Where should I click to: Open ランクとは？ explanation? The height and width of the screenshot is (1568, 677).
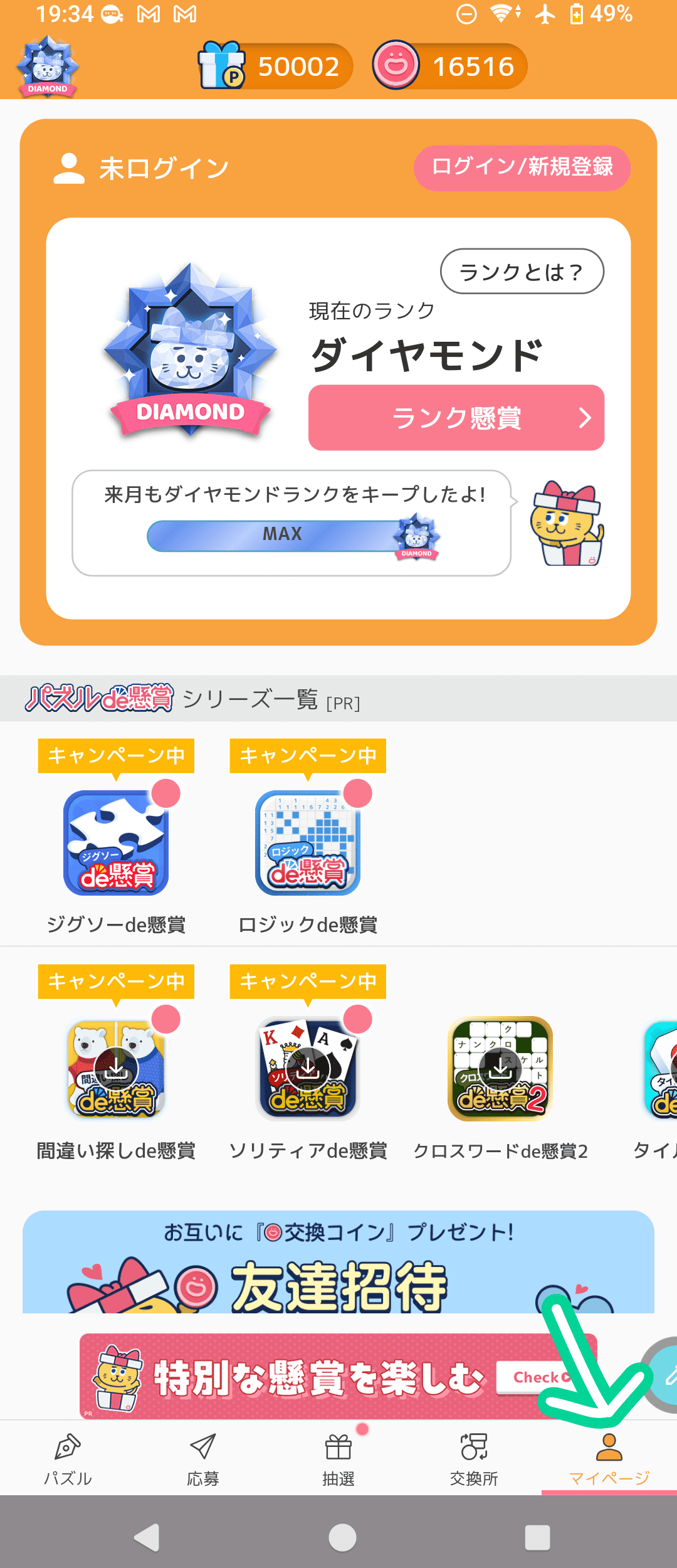click(x=522, y=272)
